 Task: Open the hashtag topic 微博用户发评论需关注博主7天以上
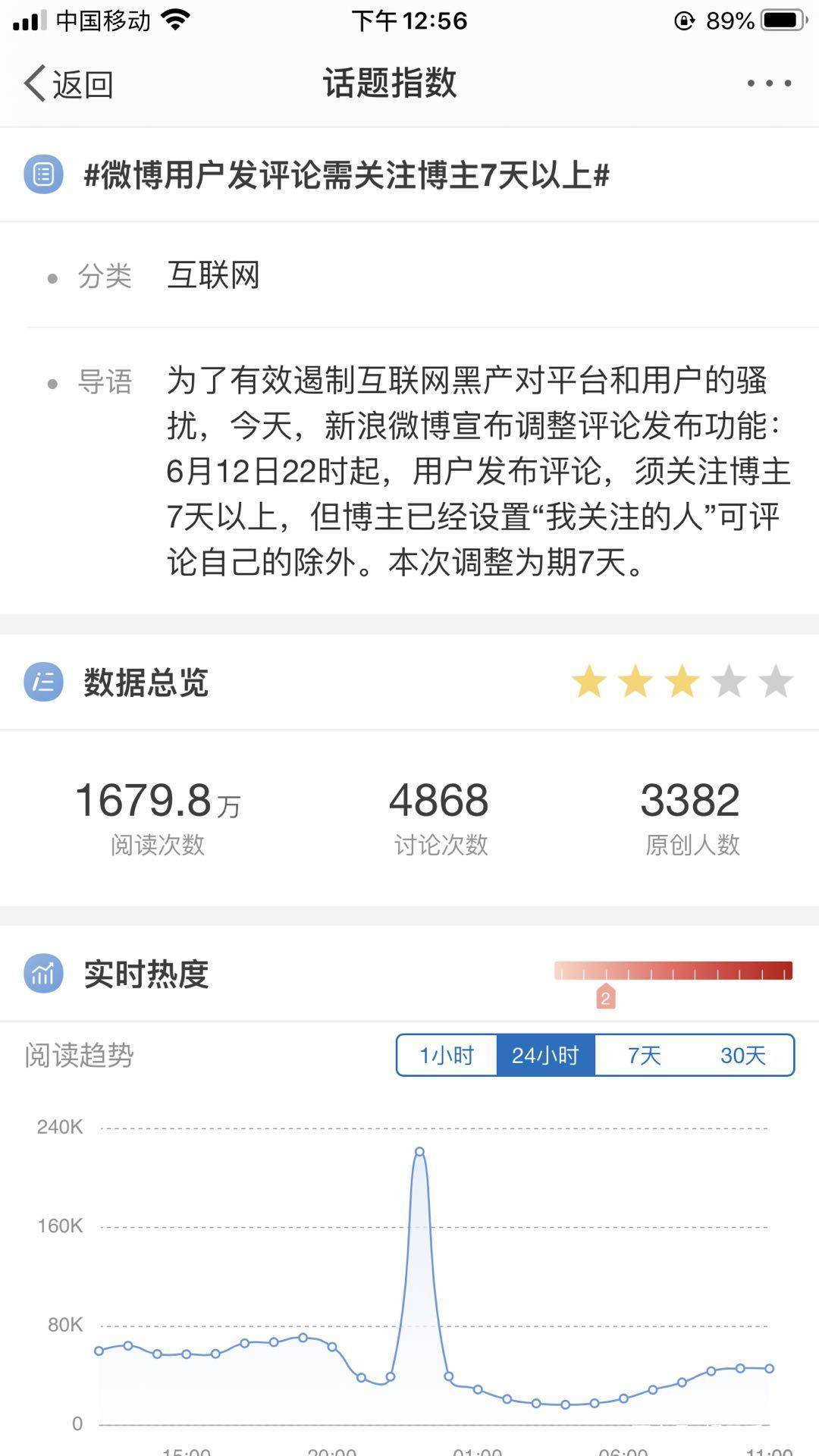coord(347,175)
